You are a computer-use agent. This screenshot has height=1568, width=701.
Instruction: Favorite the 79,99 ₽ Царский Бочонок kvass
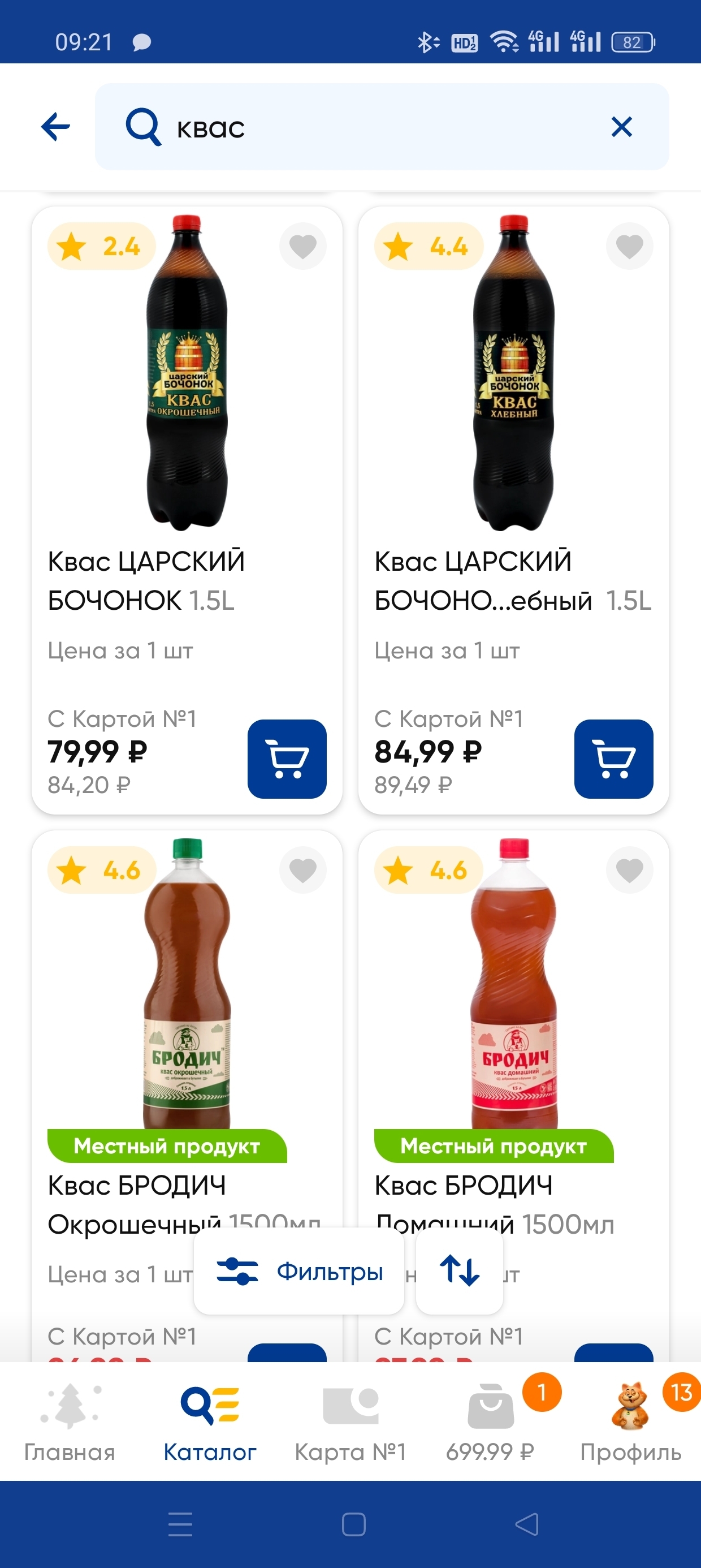tap(302, 246)
